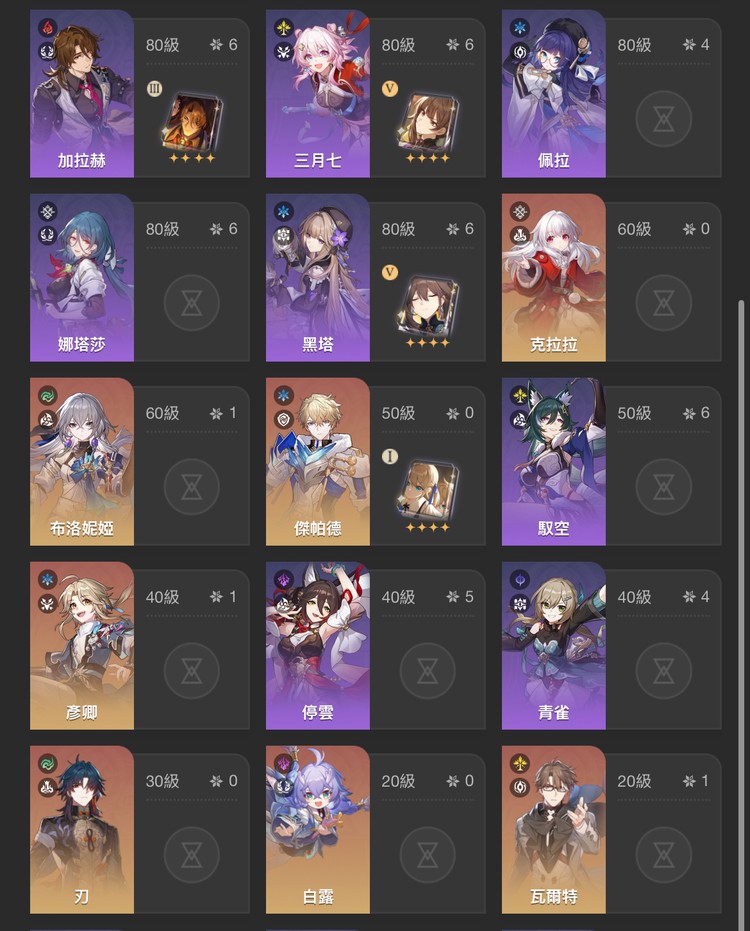Open 停雲 character card
The height and width of the screenshot is (931, 750).
(318, 646)
